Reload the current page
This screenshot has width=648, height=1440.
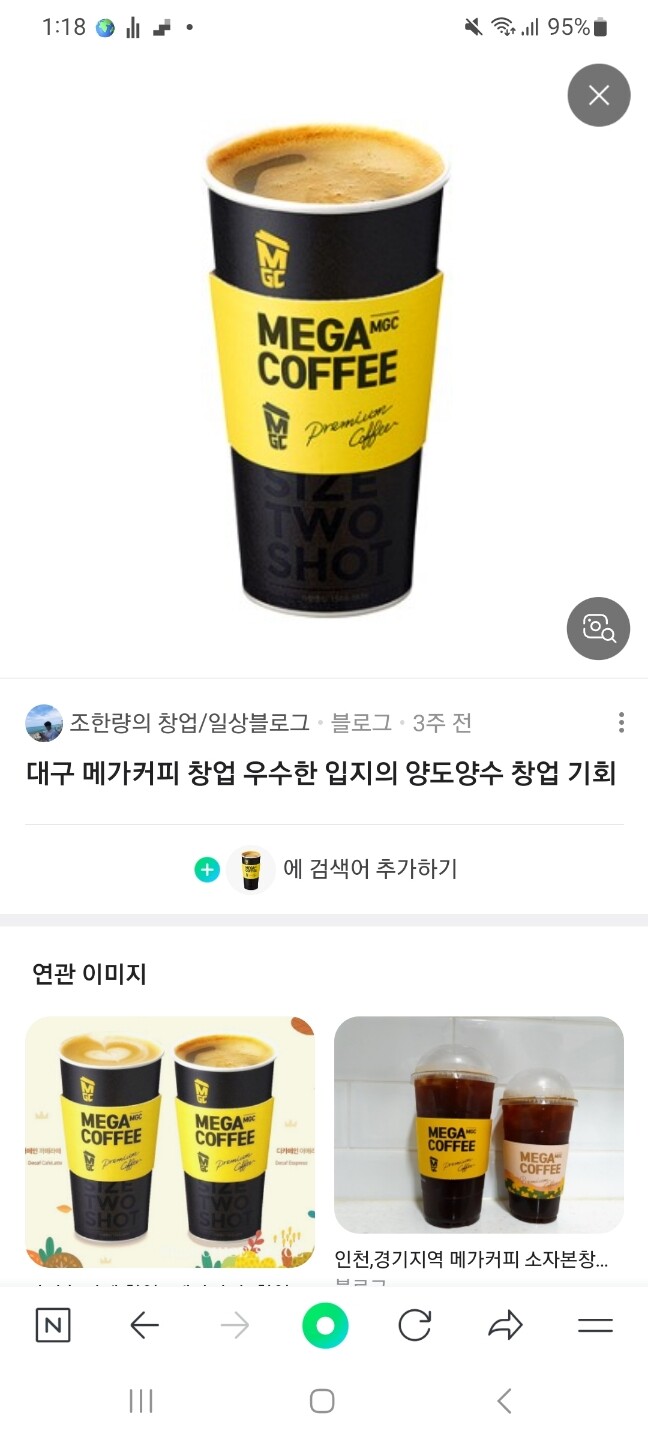tap(414, 1326)
